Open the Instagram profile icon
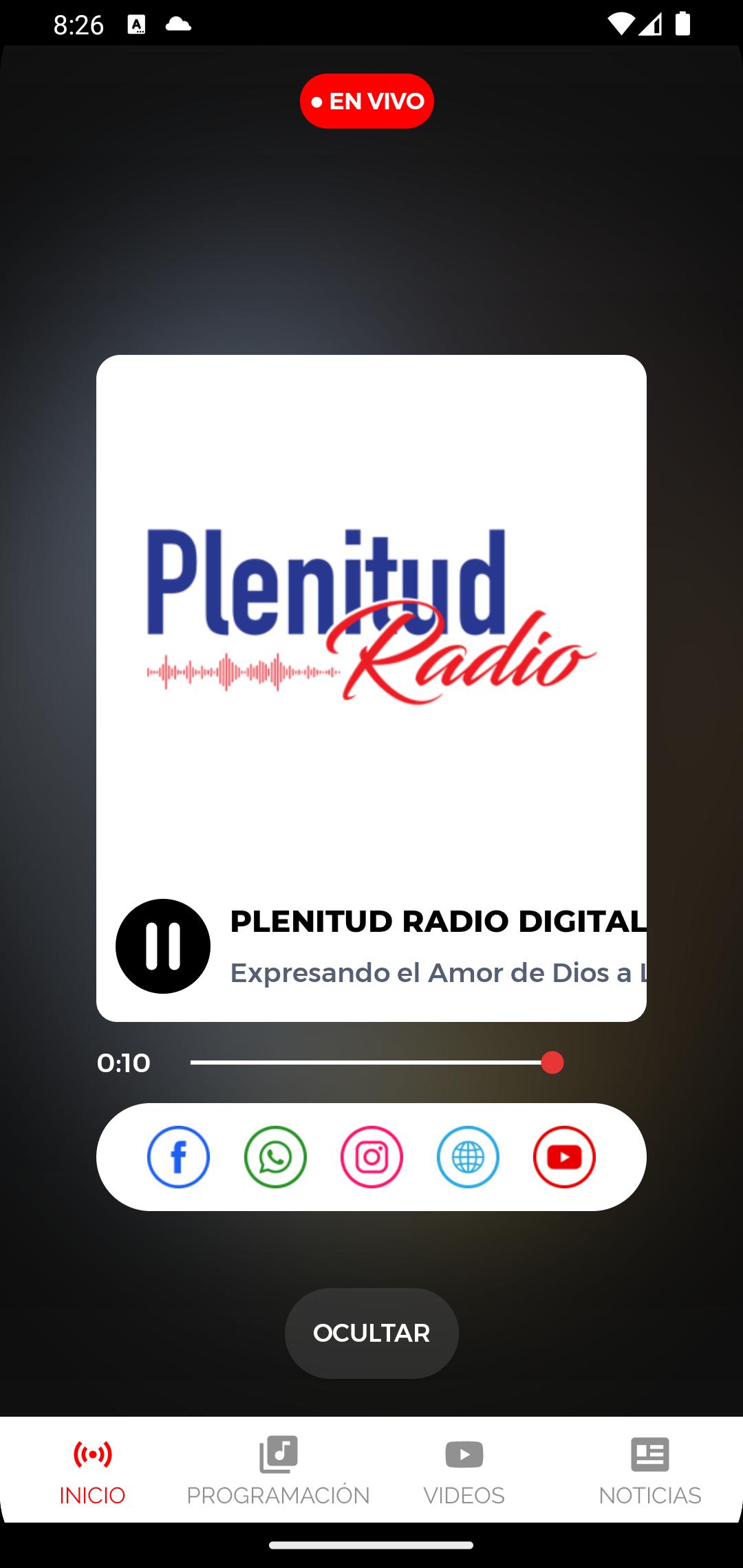743x1568 pixels. [371, 1157]
